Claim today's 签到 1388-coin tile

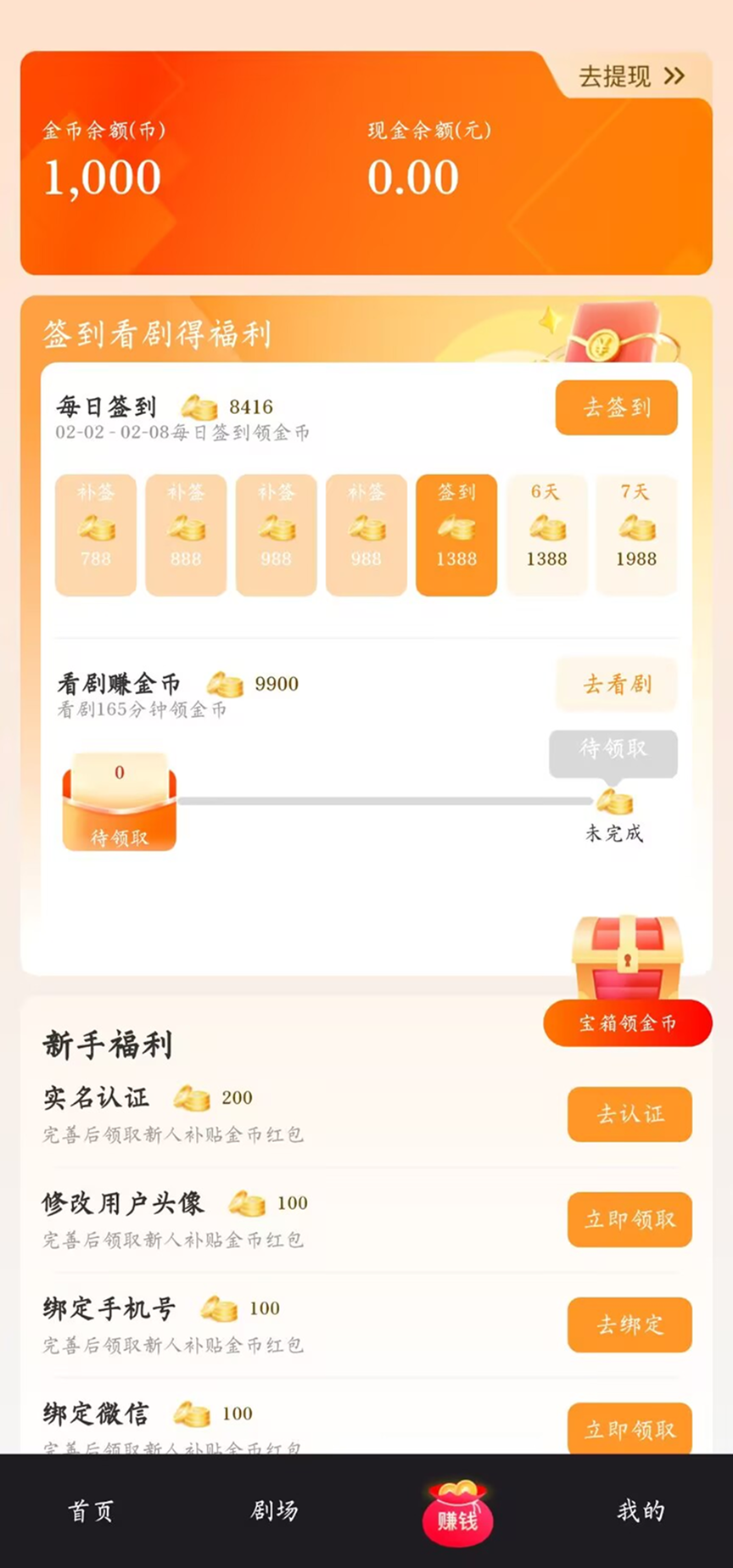pyautogui.click(x=456, y=535)
